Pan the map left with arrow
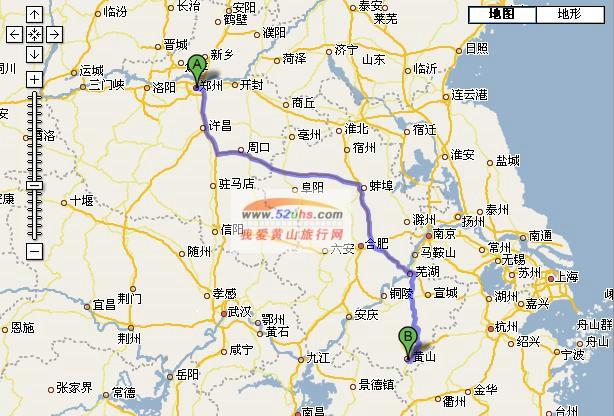614x416 pixels. point(16,35)
